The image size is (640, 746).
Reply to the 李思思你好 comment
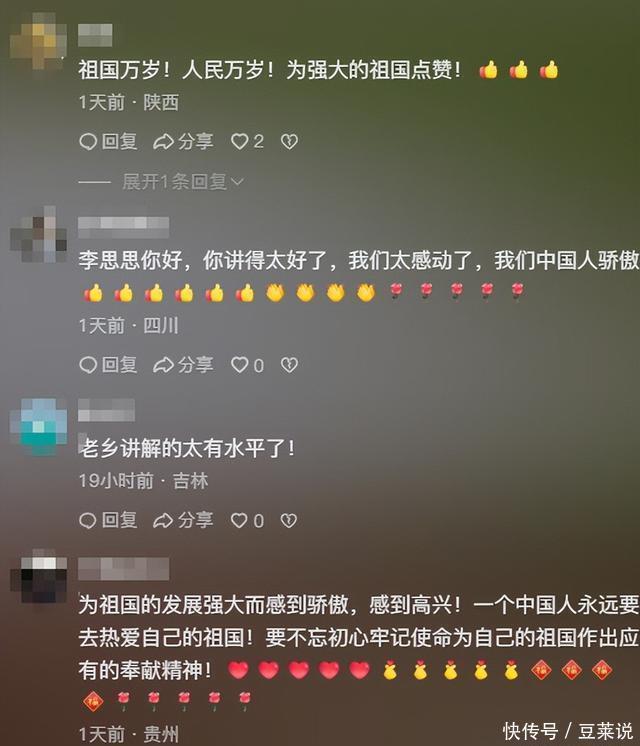click(x=108, y=366)
